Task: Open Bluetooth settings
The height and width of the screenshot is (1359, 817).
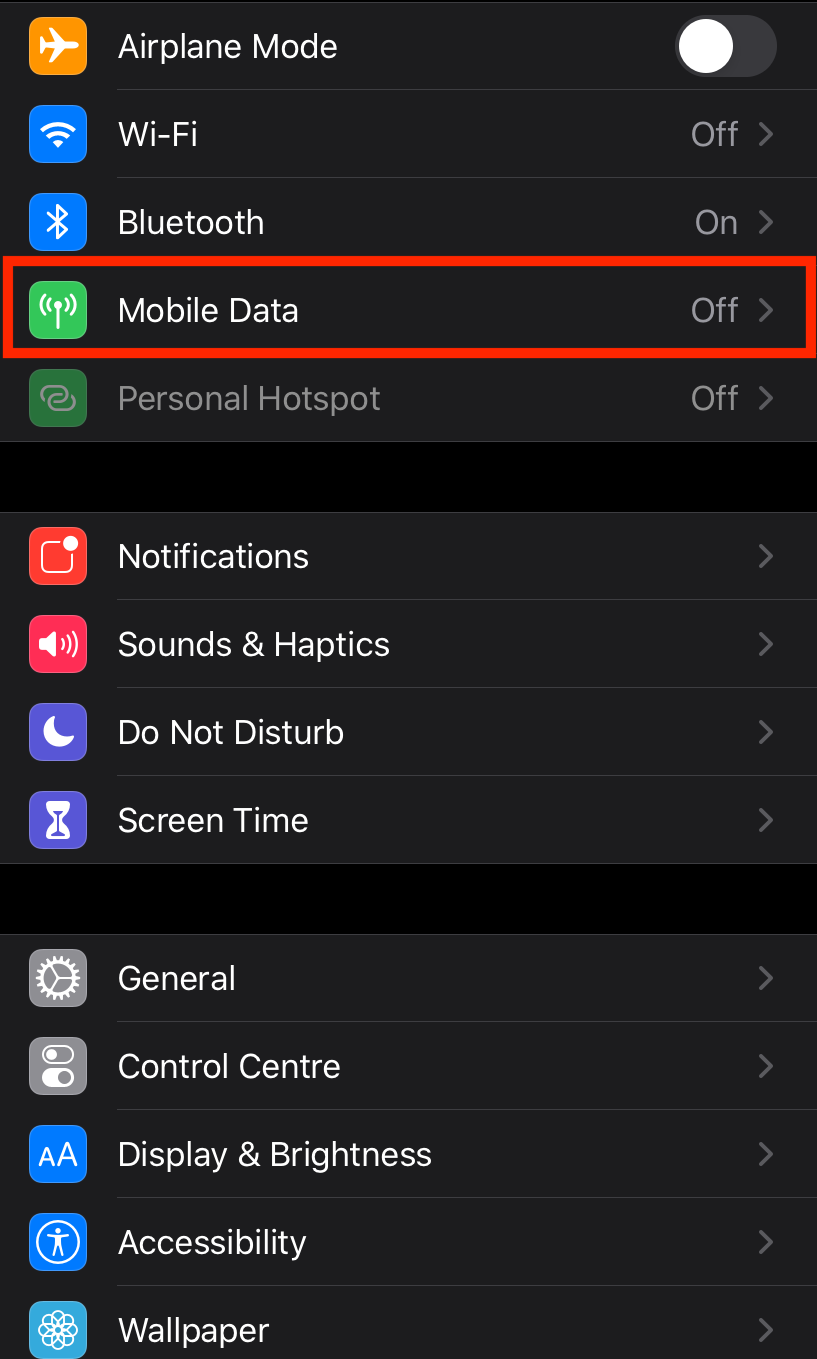Action: point(408,222)
